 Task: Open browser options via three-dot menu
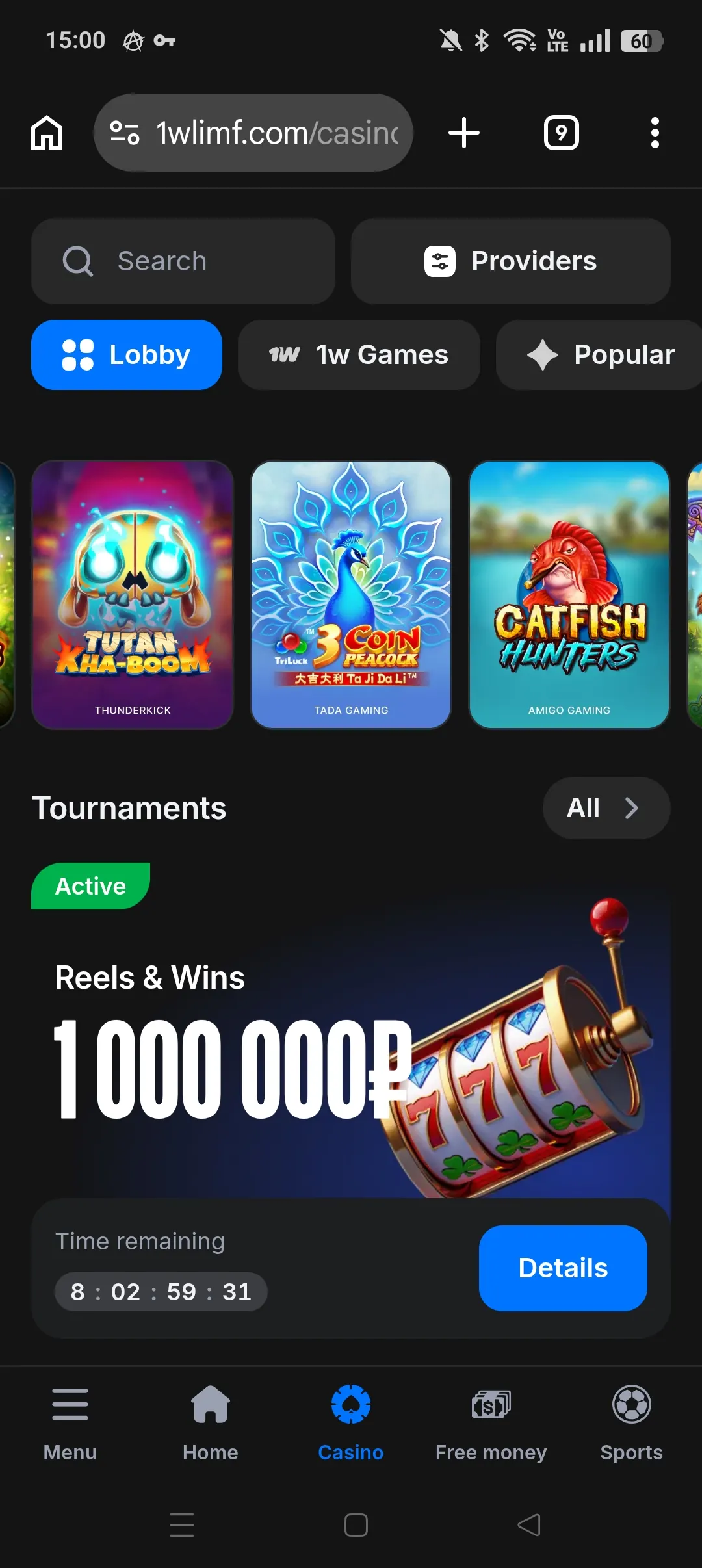pos(655,132)
